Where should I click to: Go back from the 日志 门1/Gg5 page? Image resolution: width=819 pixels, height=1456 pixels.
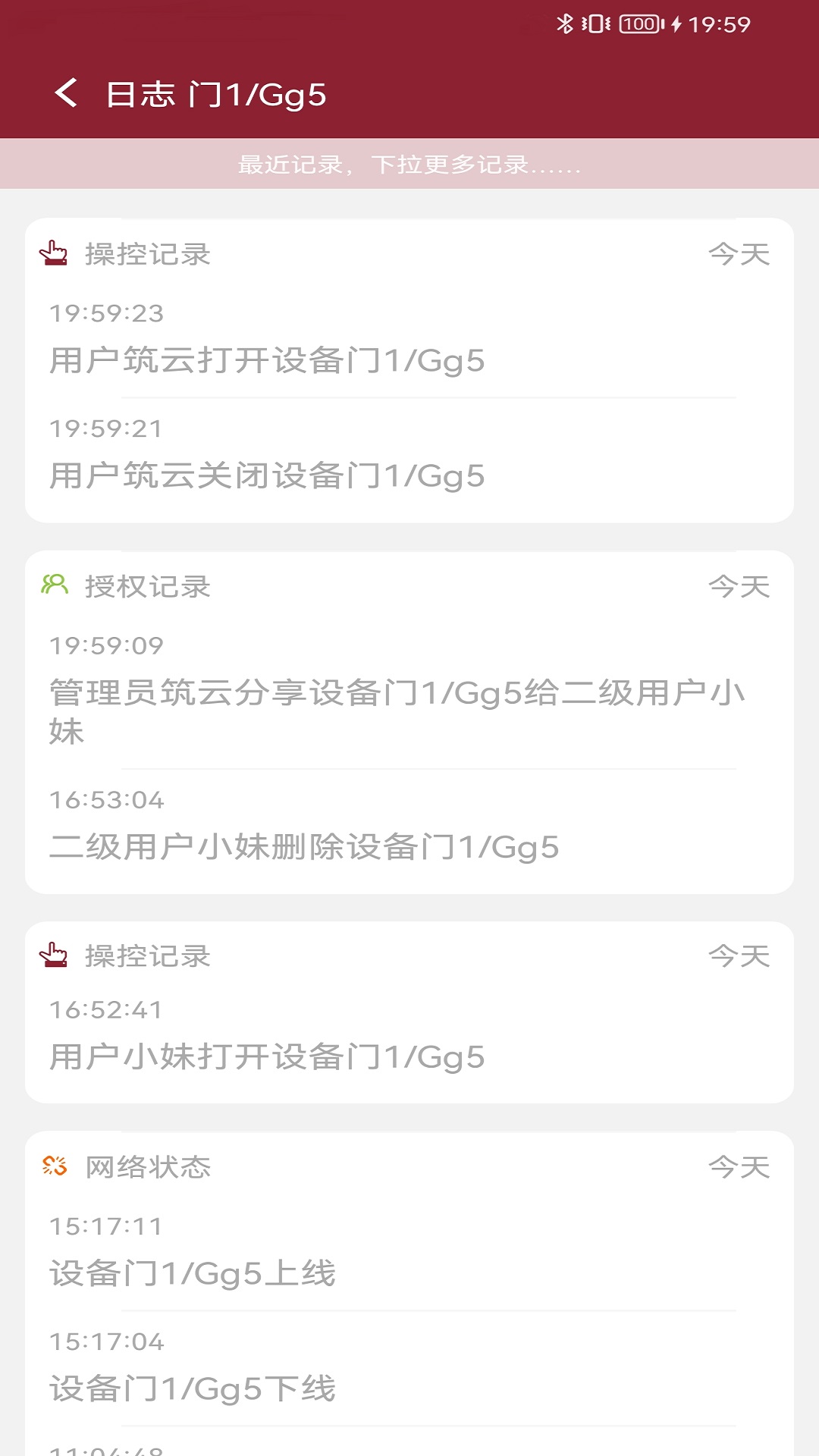66,93
